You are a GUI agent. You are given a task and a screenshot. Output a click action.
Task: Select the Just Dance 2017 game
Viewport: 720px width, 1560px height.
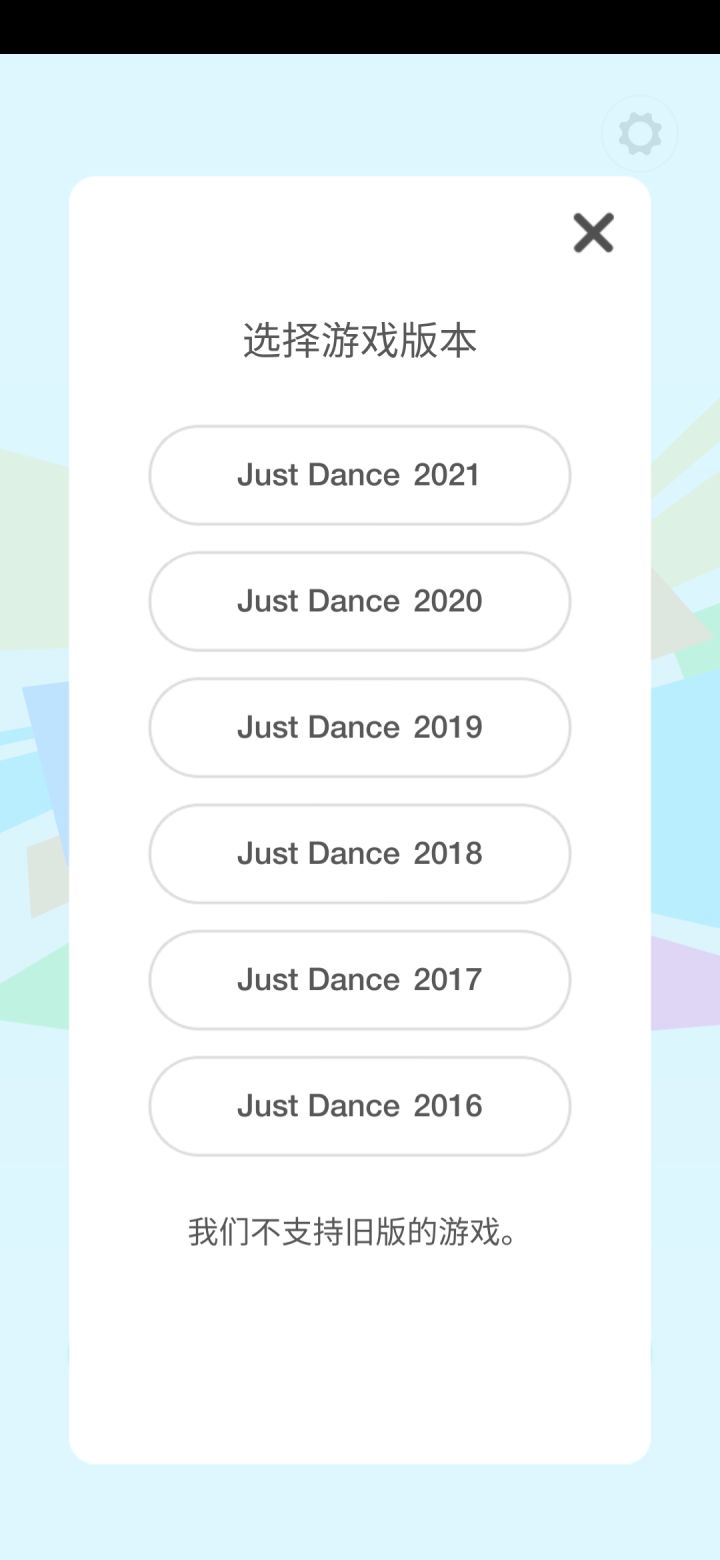[x=360, y=979]
